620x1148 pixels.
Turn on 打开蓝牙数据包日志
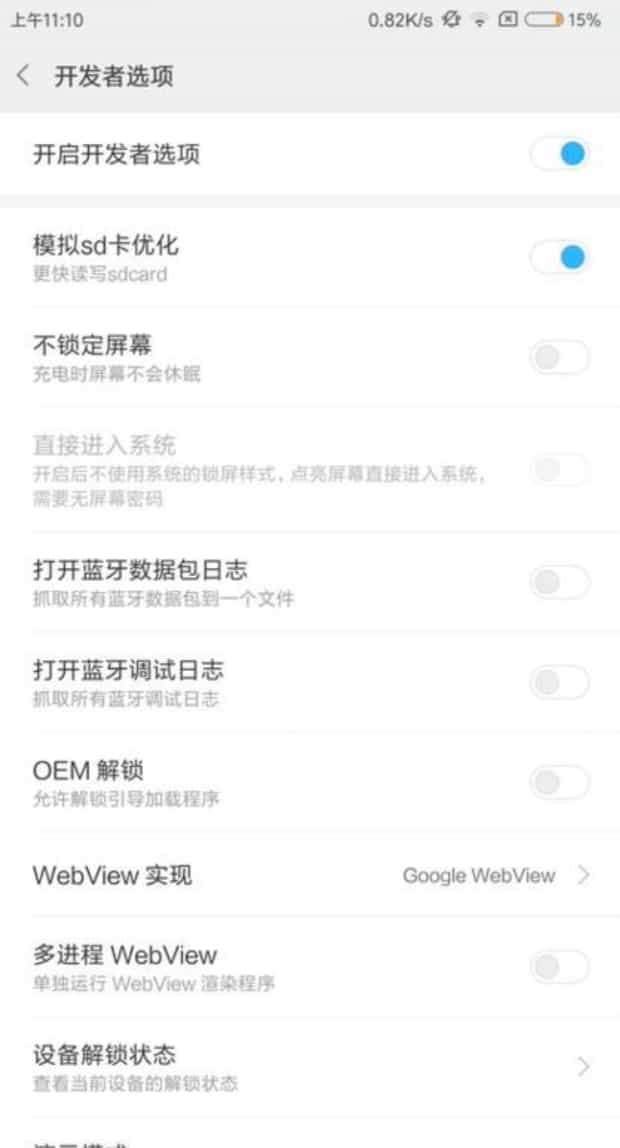[559, 583]
